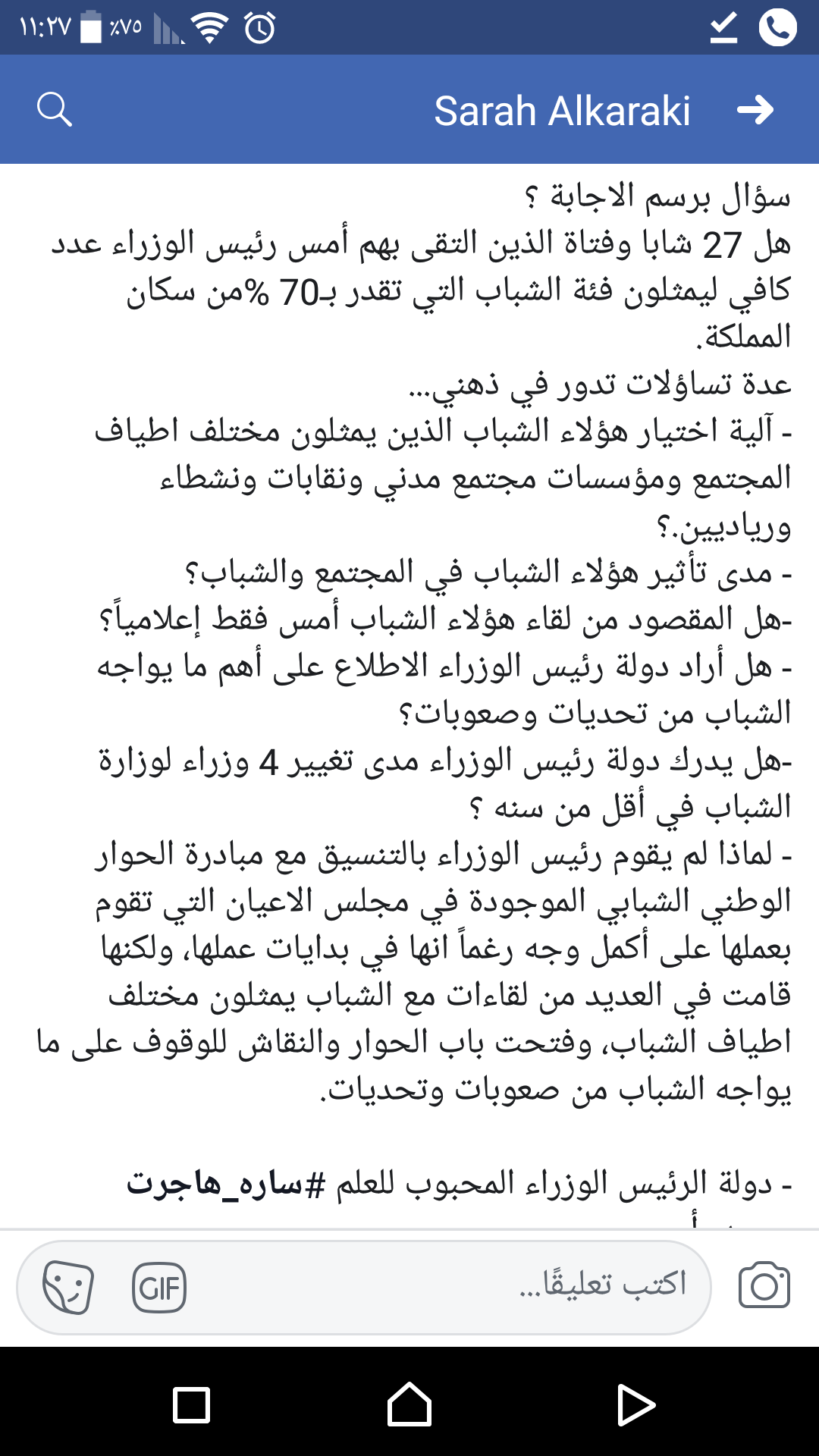Go back using the header arrow

click(755, 111)
